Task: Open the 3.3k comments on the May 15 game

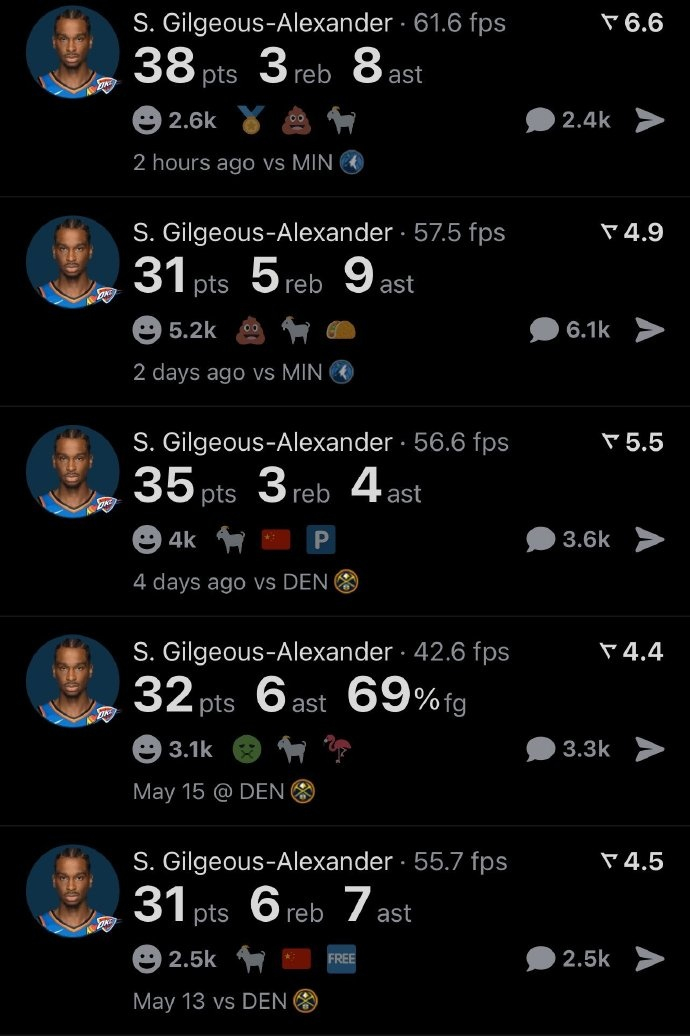Action: [568, 749]
